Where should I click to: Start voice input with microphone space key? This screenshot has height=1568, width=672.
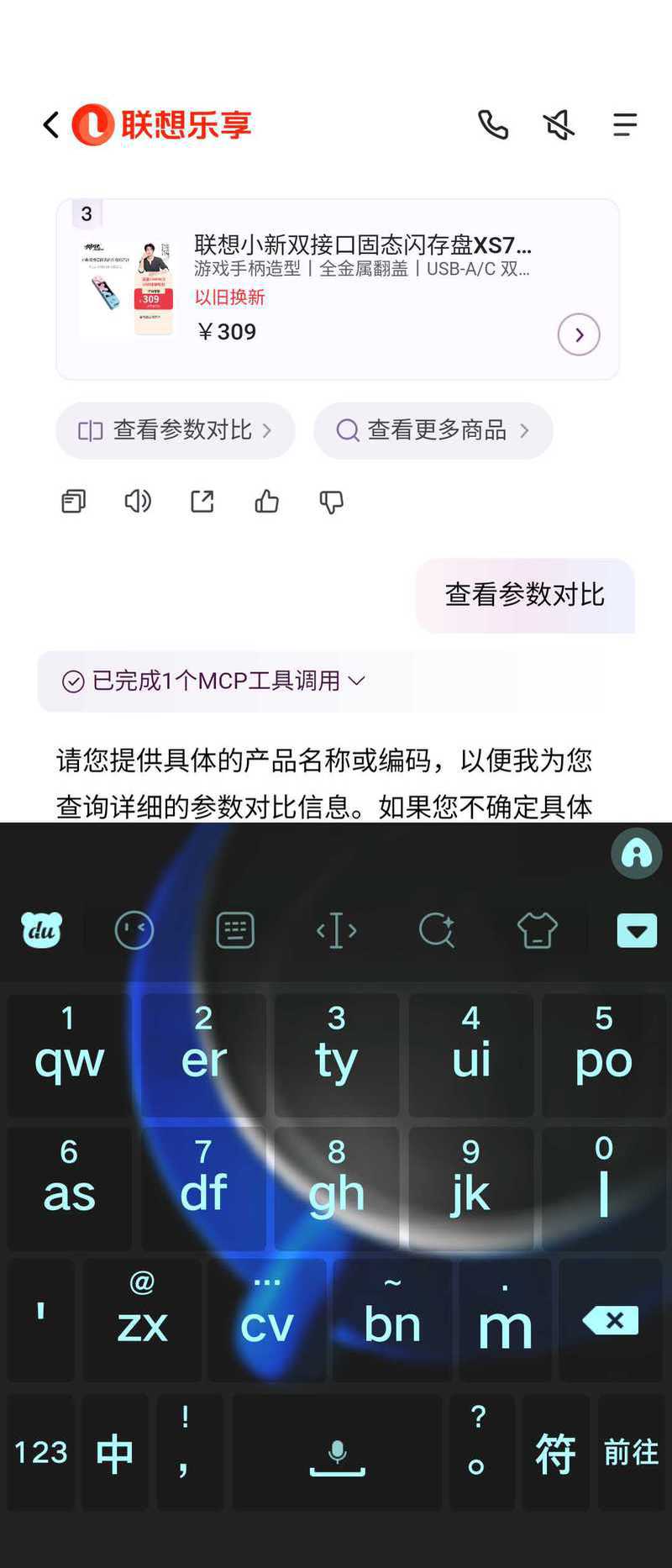337,1452
